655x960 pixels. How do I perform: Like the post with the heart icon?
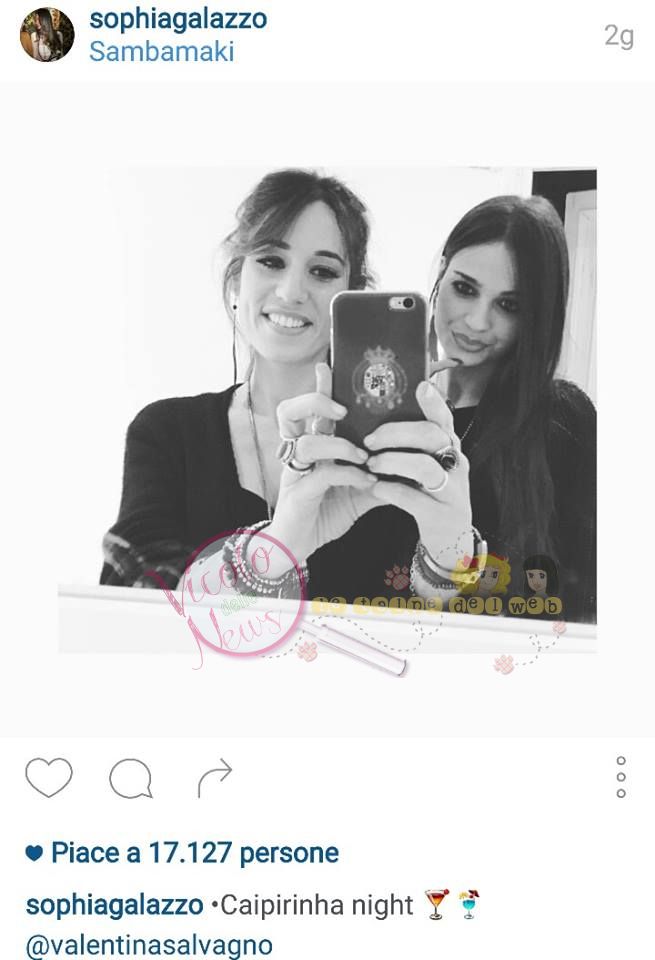pyautogui.click(x=49, y=778)
